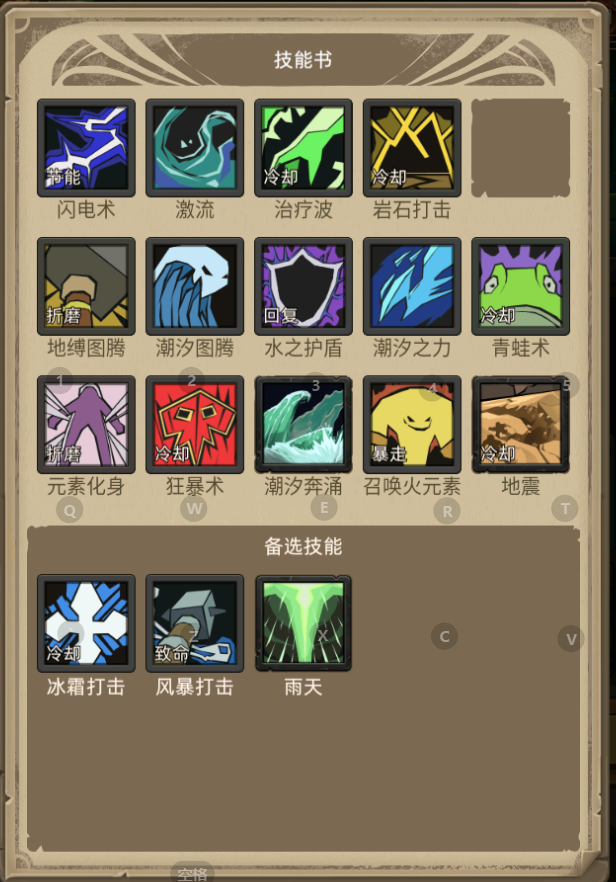This screenshot has width=616, height=882.
Task: Select the 潮汐图腾 skill
Action: pos(194,286)
